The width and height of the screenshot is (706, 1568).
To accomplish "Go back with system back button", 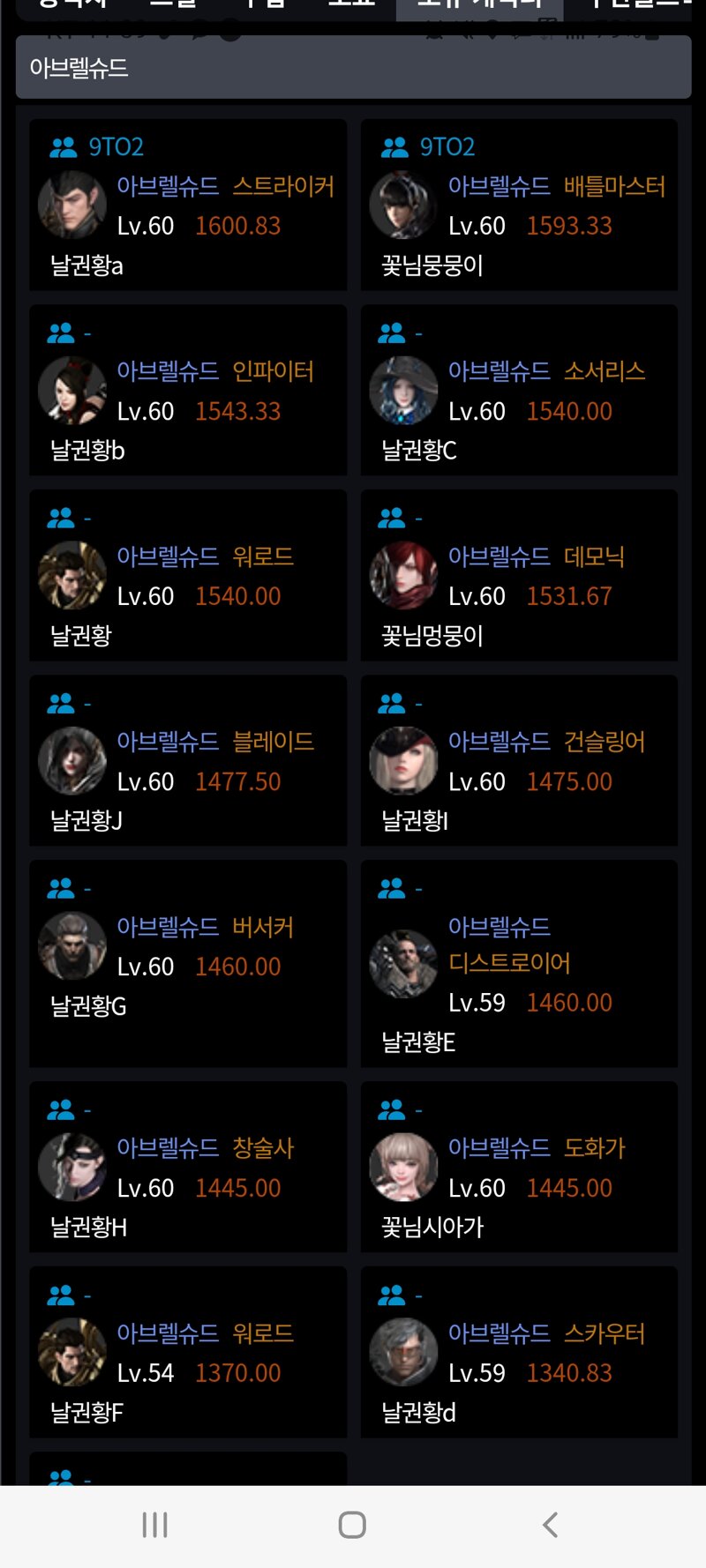I will 550,1525.
